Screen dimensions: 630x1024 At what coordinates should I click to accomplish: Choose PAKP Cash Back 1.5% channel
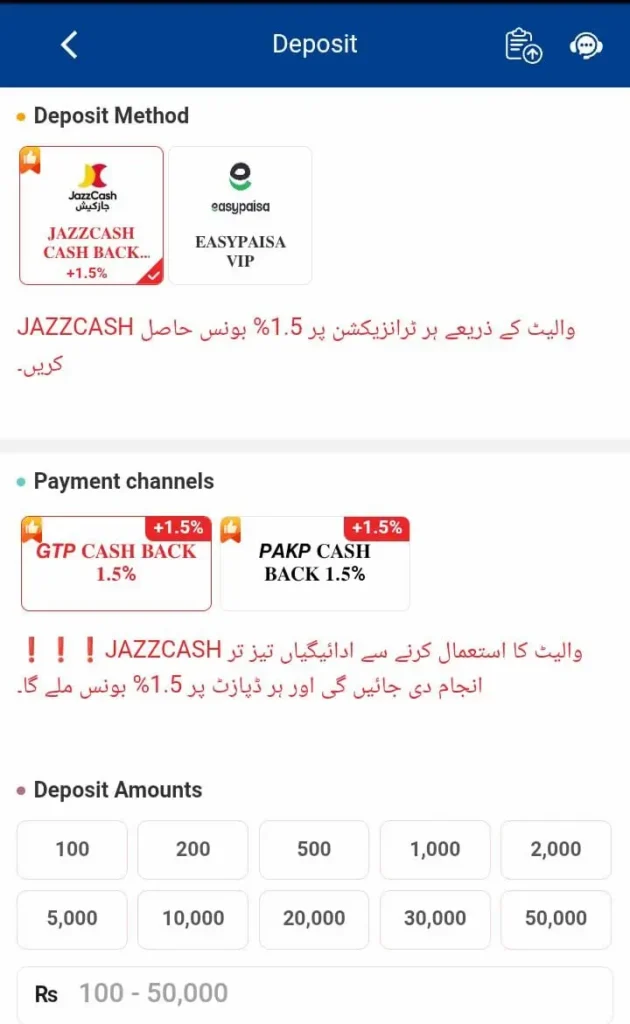pos(315,563)
